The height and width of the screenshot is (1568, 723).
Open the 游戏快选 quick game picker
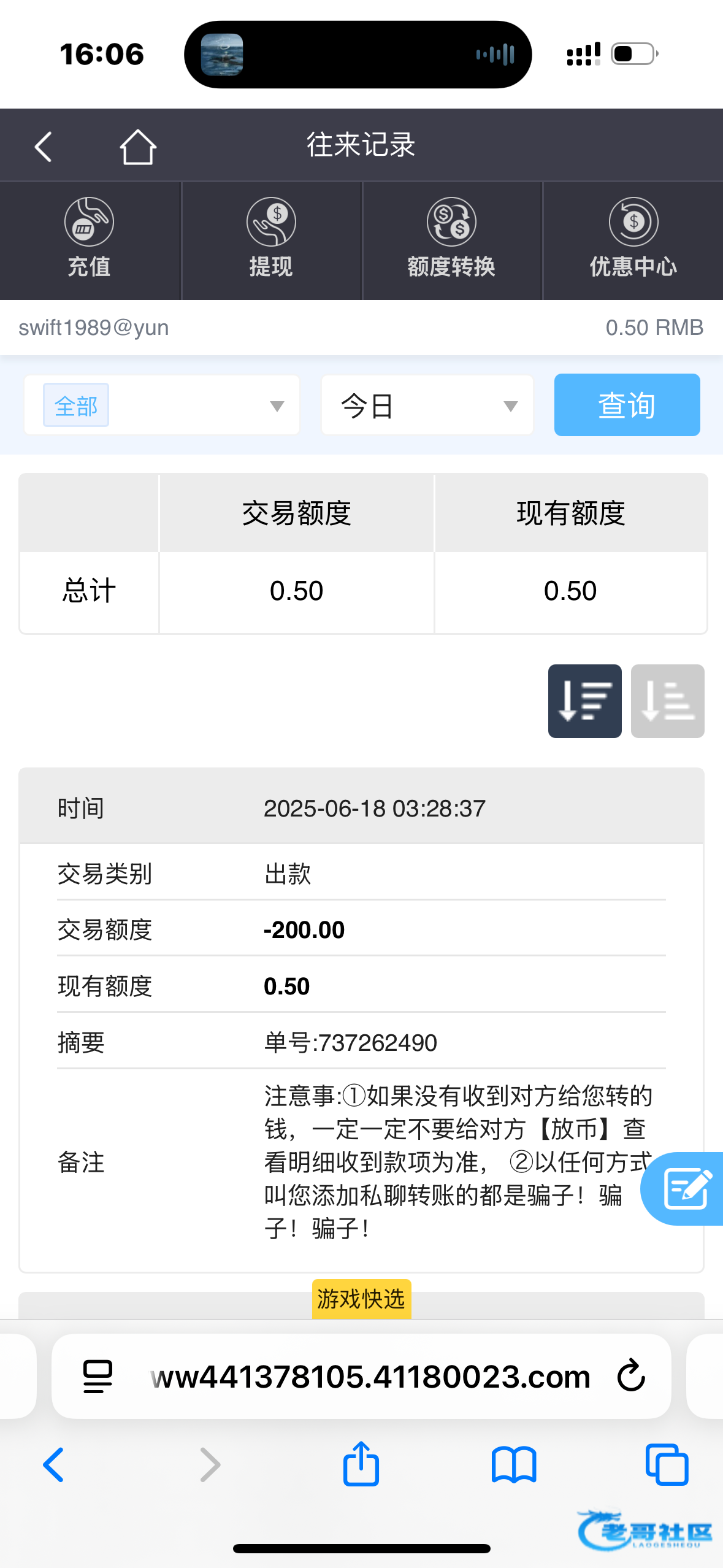(x=361, y=1299)
